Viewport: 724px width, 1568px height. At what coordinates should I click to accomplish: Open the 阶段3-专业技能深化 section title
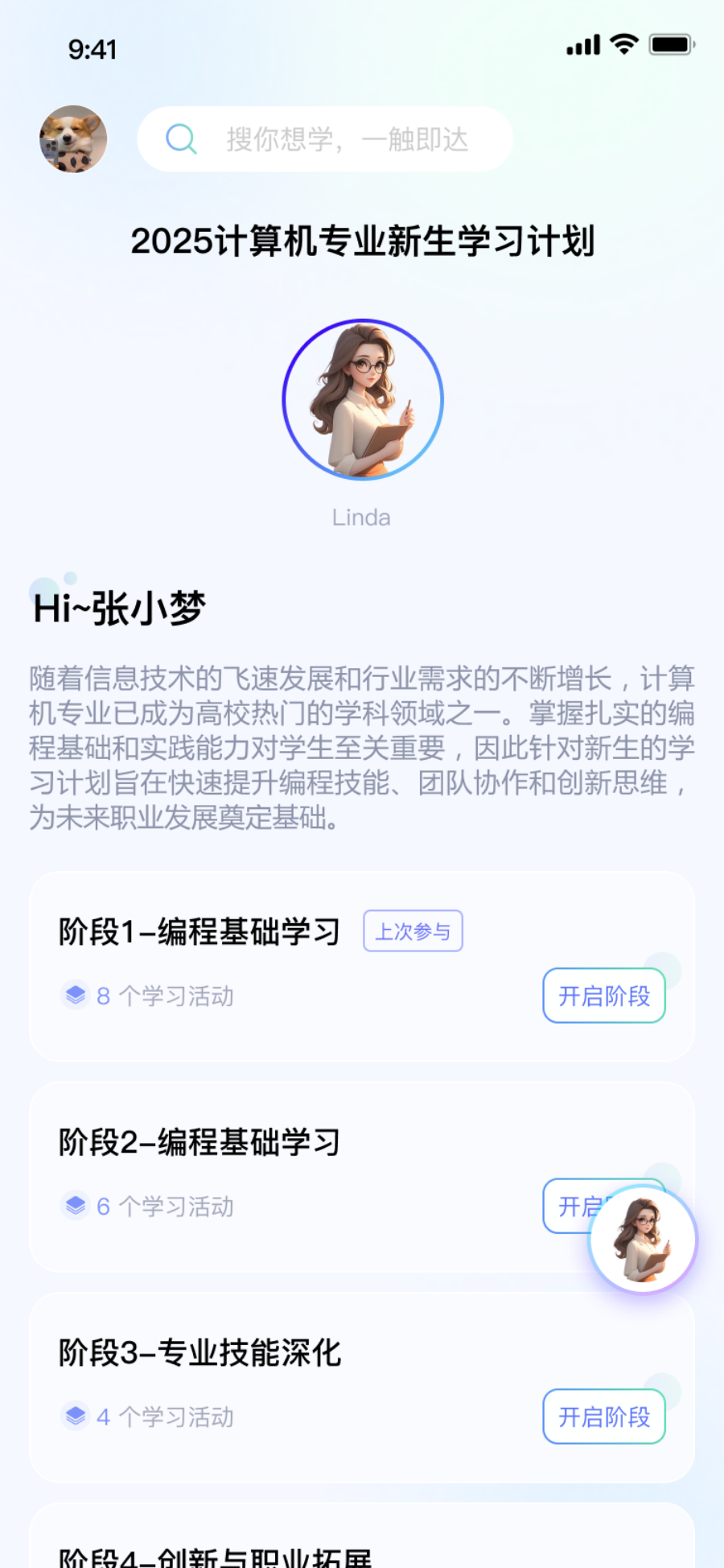tap(200, 1351)
